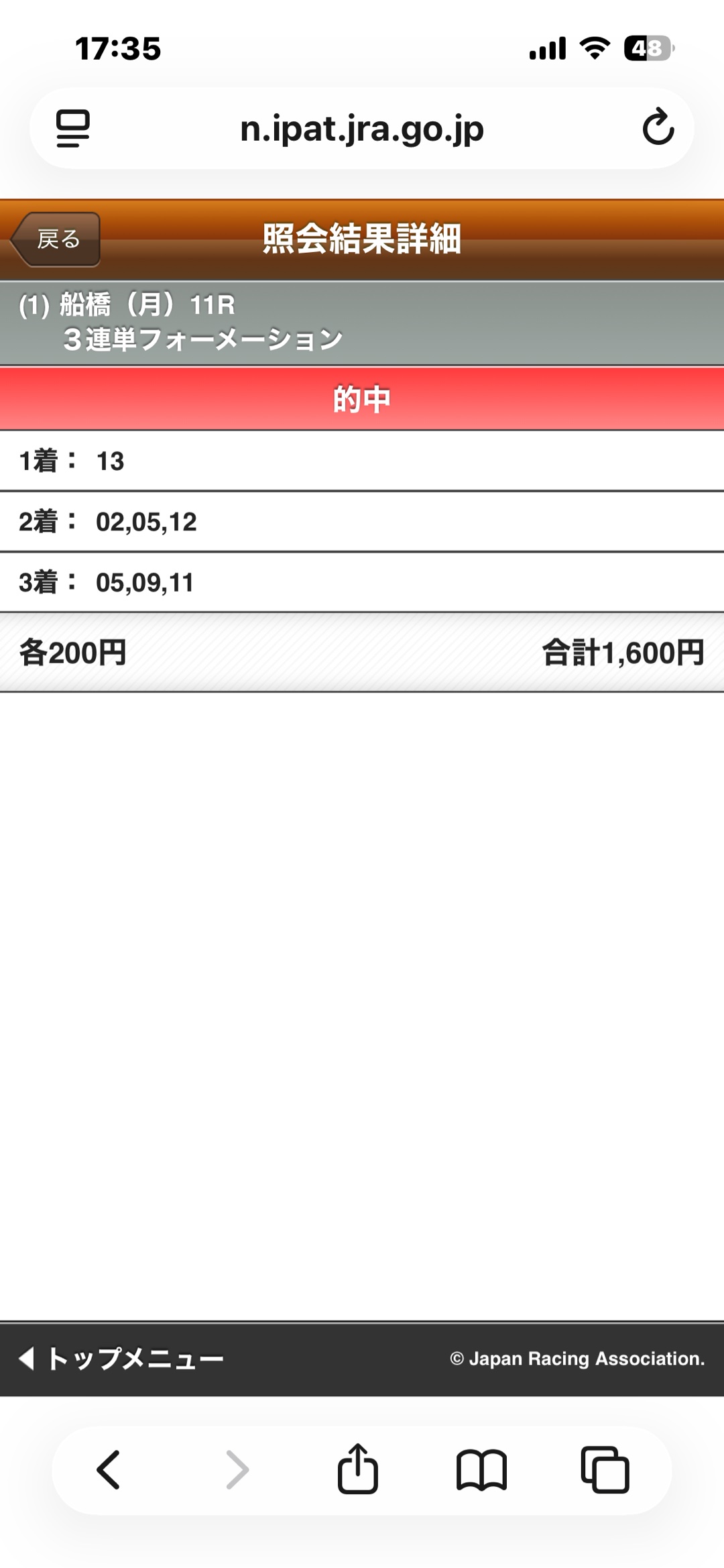Open the トップメニュー link

click(122, 1359)
